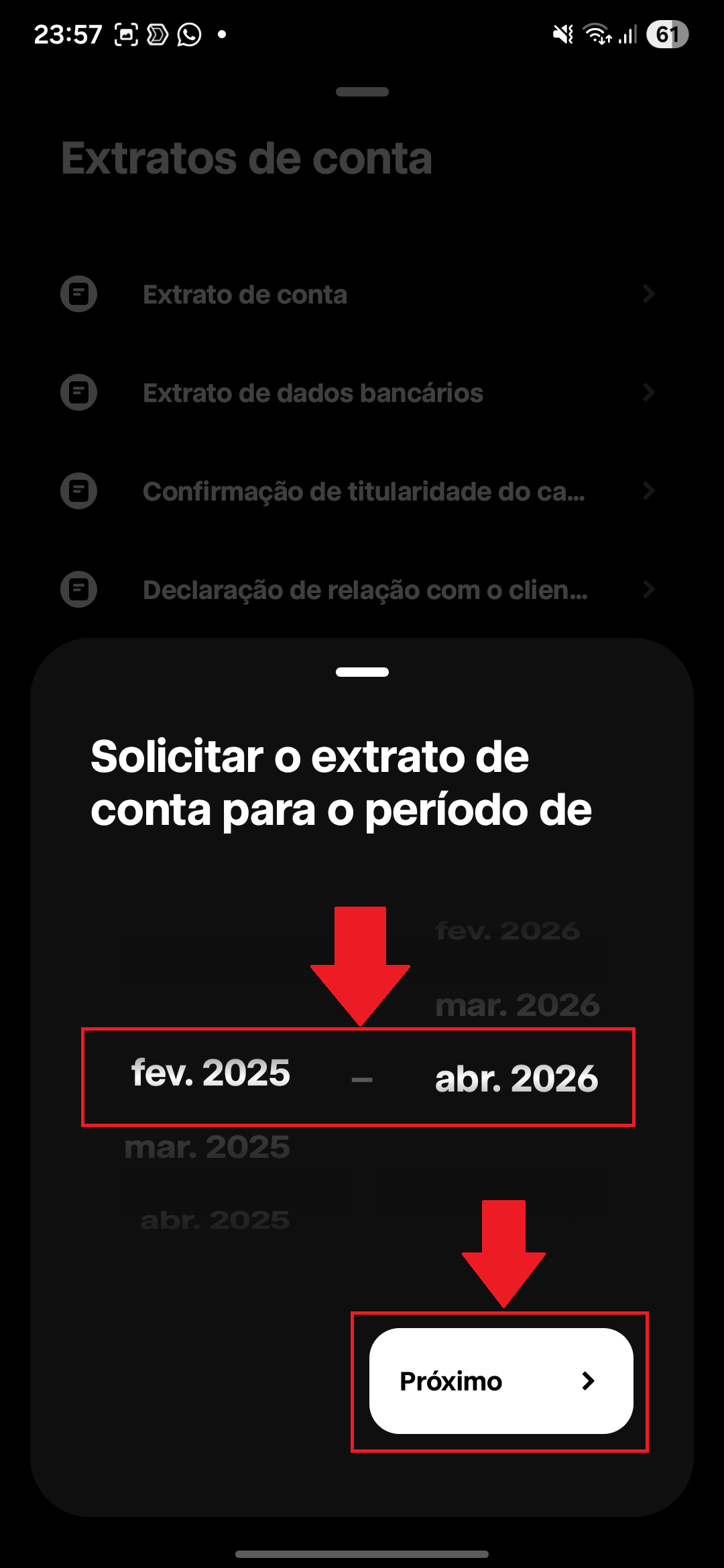724x1568 pixels.
Task: Tap the Próximo button
Action: [x=501, y=1380]
